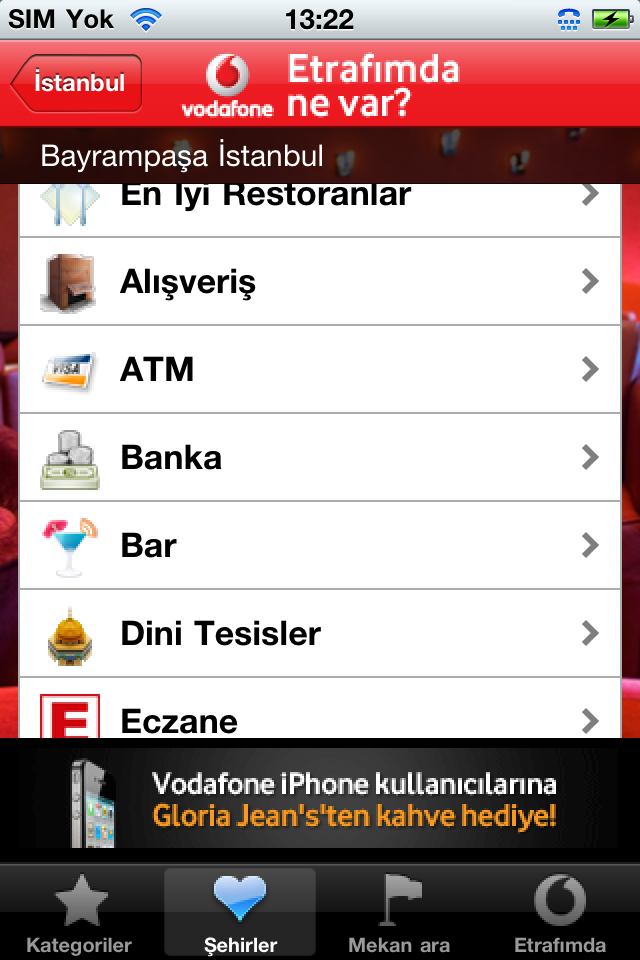
Task: Open the Gloria Jean's coffee gift banner
Action: click(x=320, y=800)
